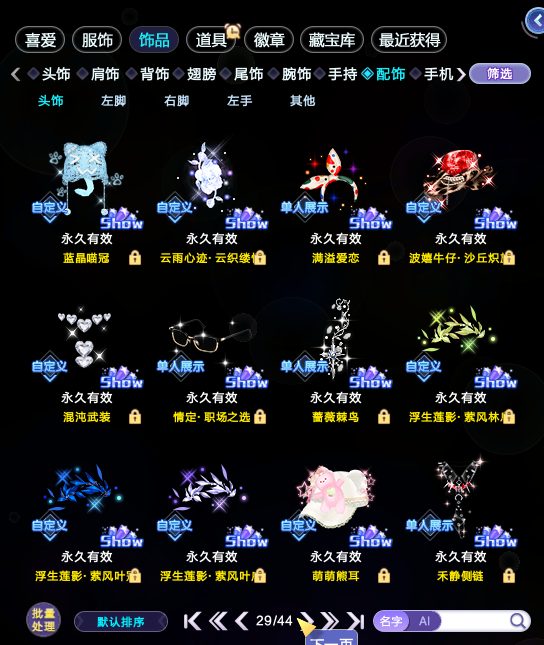Switch to the 服饰 tab
The height and width of the screenshot is (645, 544).
pyautogui.click(x=97, y=40)
